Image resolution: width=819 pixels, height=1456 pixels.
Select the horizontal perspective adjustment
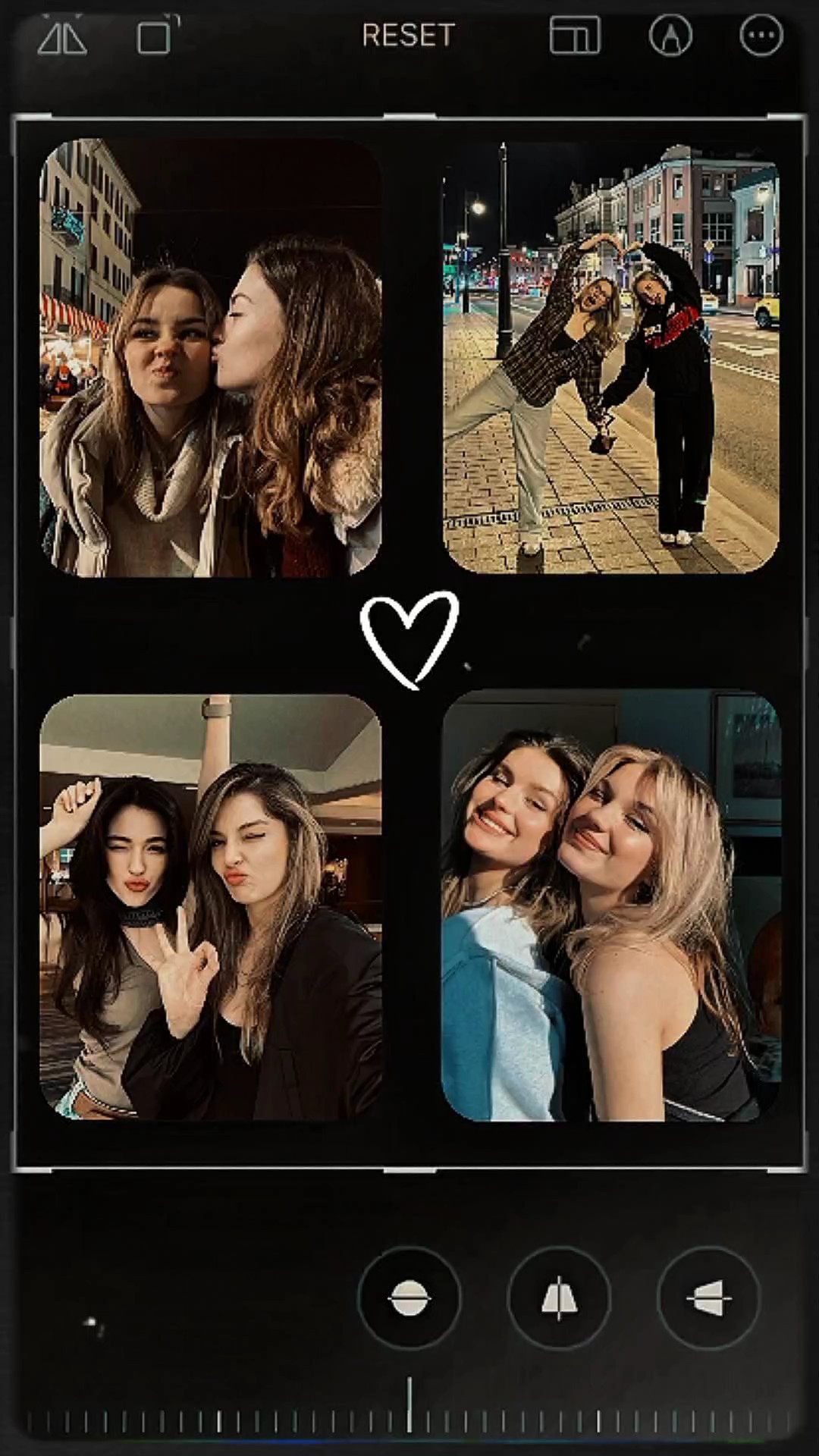click(x=708, y=1298)
